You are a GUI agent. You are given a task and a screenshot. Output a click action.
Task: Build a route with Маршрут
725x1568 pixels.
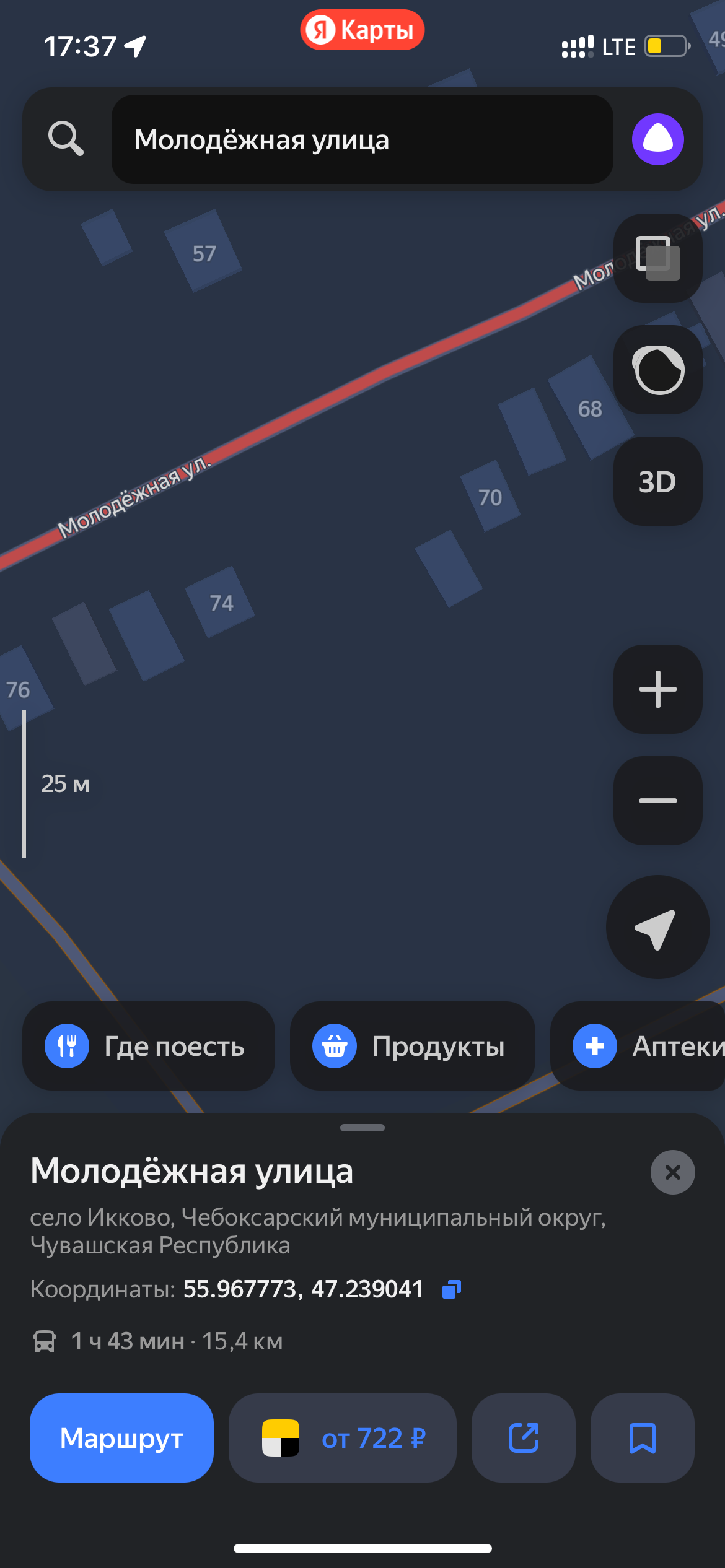[121, 1438]
